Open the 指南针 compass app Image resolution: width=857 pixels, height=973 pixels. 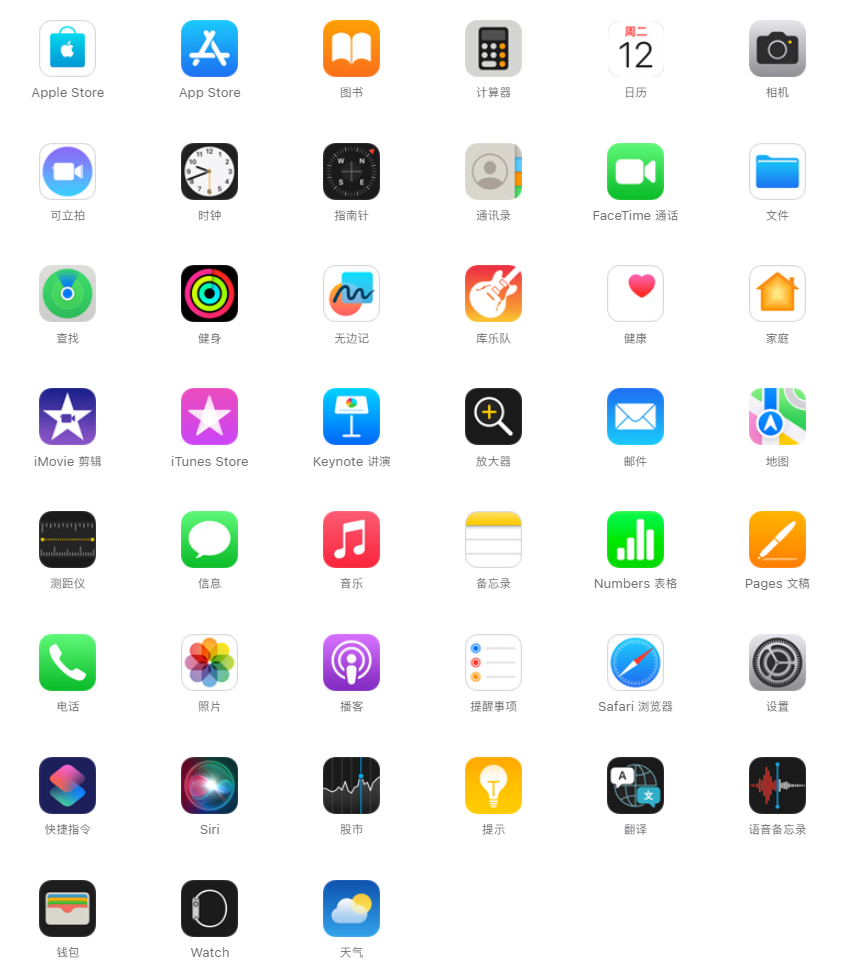[351, 171]
